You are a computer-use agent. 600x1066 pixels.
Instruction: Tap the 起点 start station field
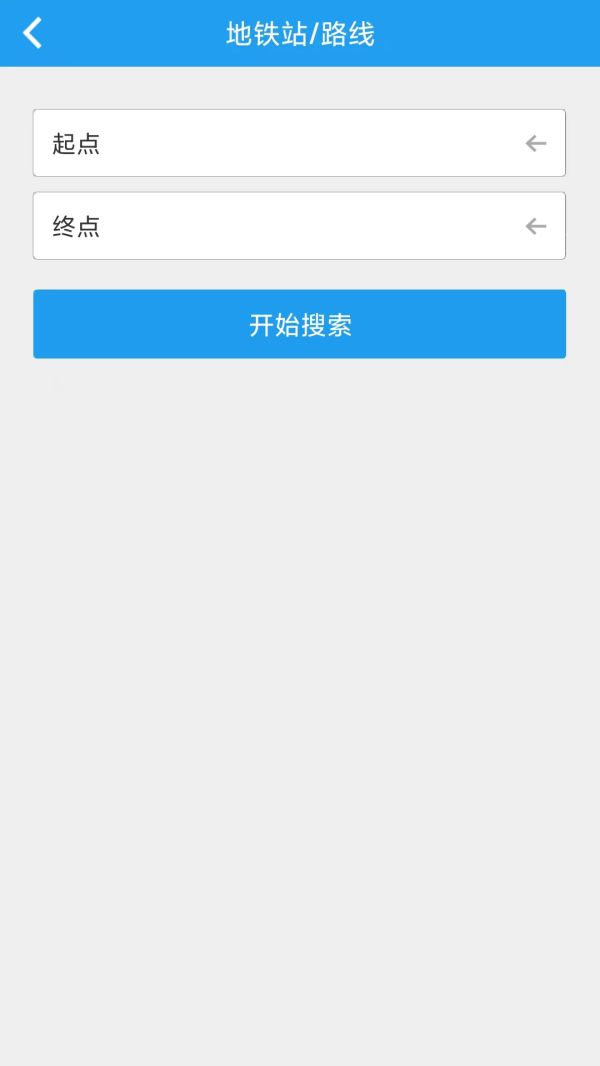point(270,143)
